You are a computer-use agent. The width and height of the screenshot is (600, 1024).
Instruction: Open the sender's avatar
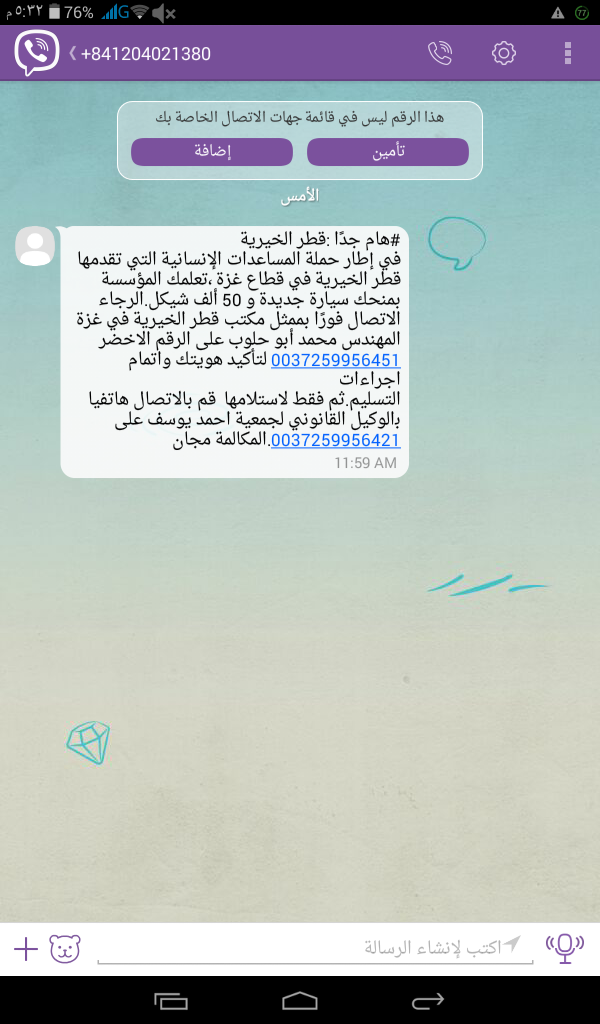point(35,246)
